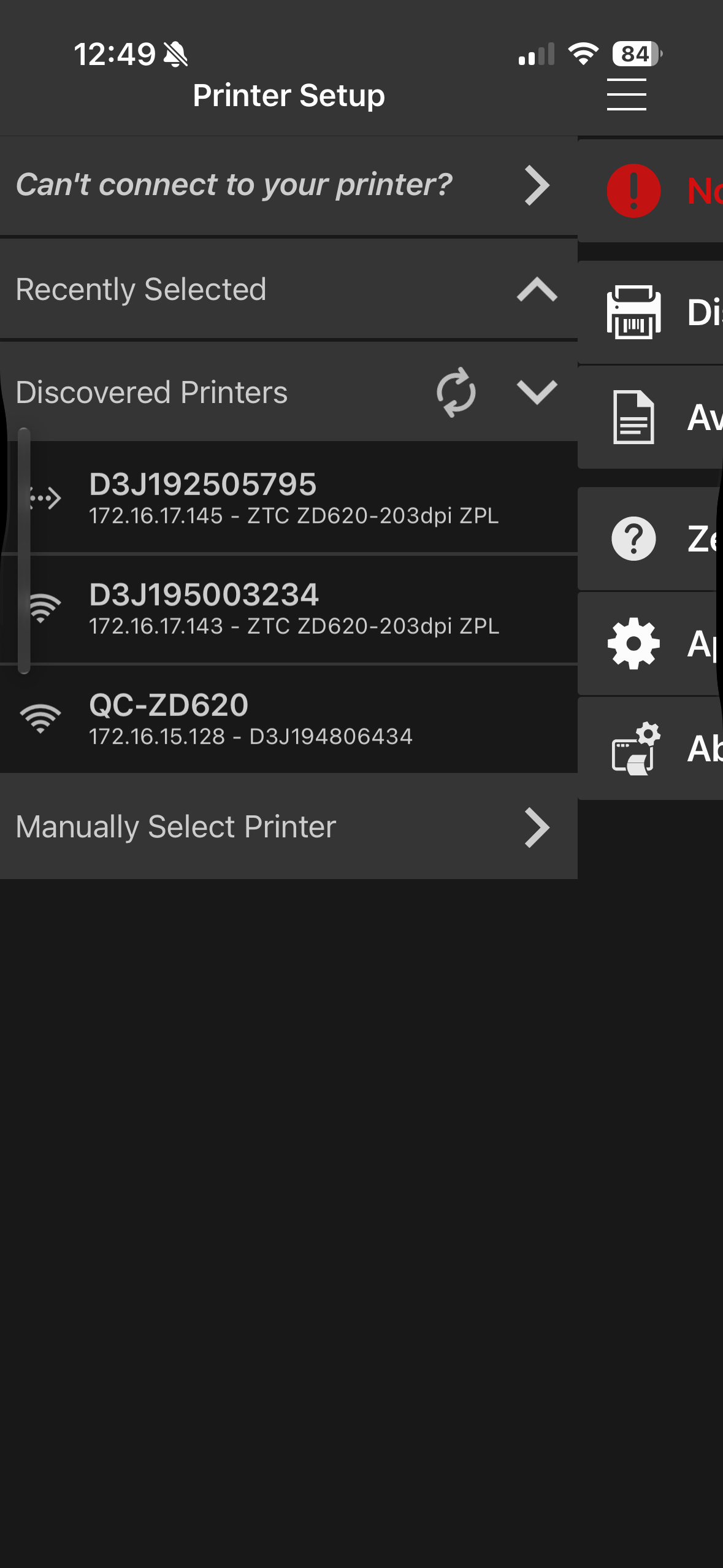Select printer D3J195003234

pos(294,608)
